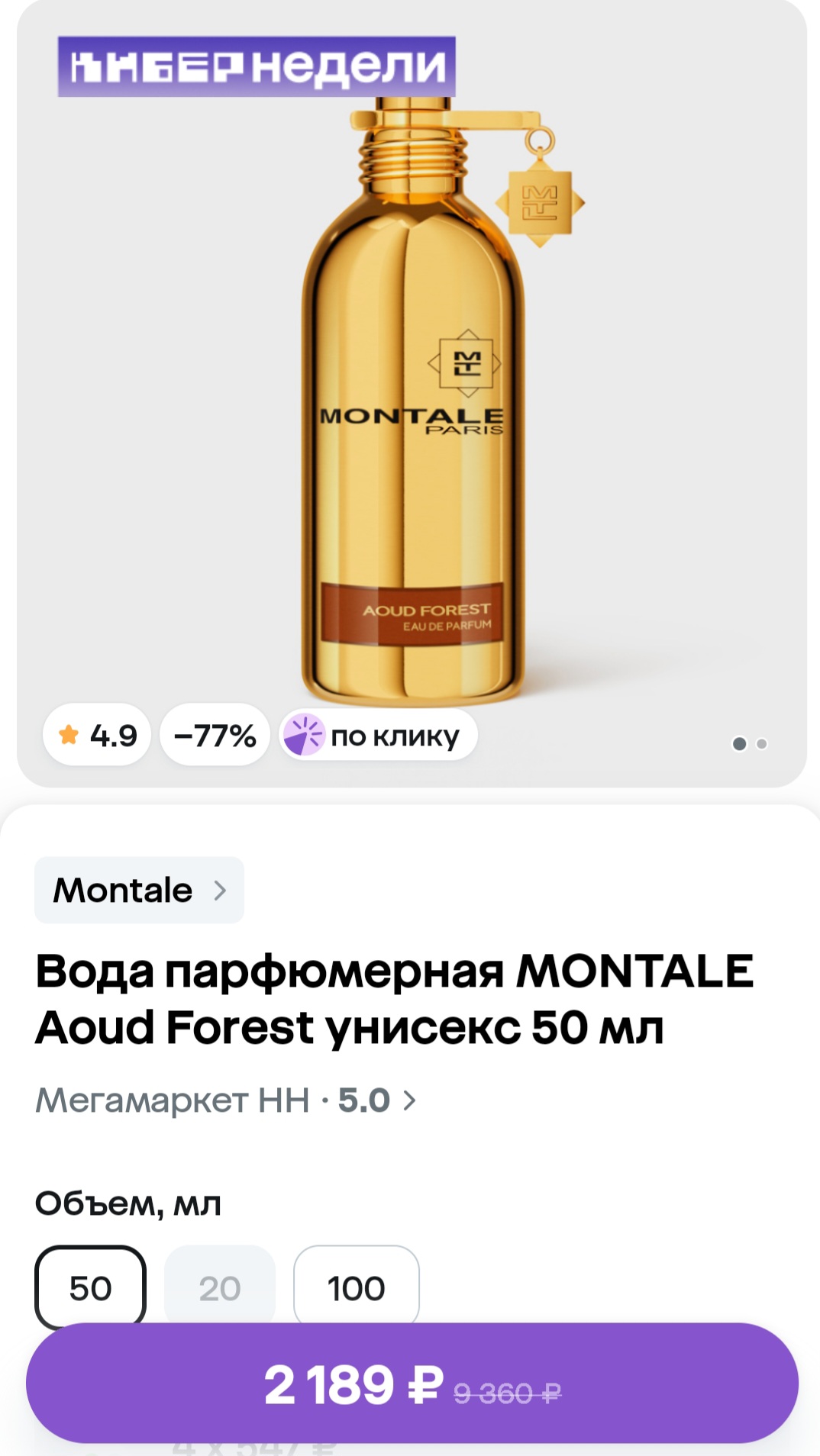This screenshot has width=820, height=1456.
Task: Choose the 50 ml volume option
Action: pos(90,1288)
